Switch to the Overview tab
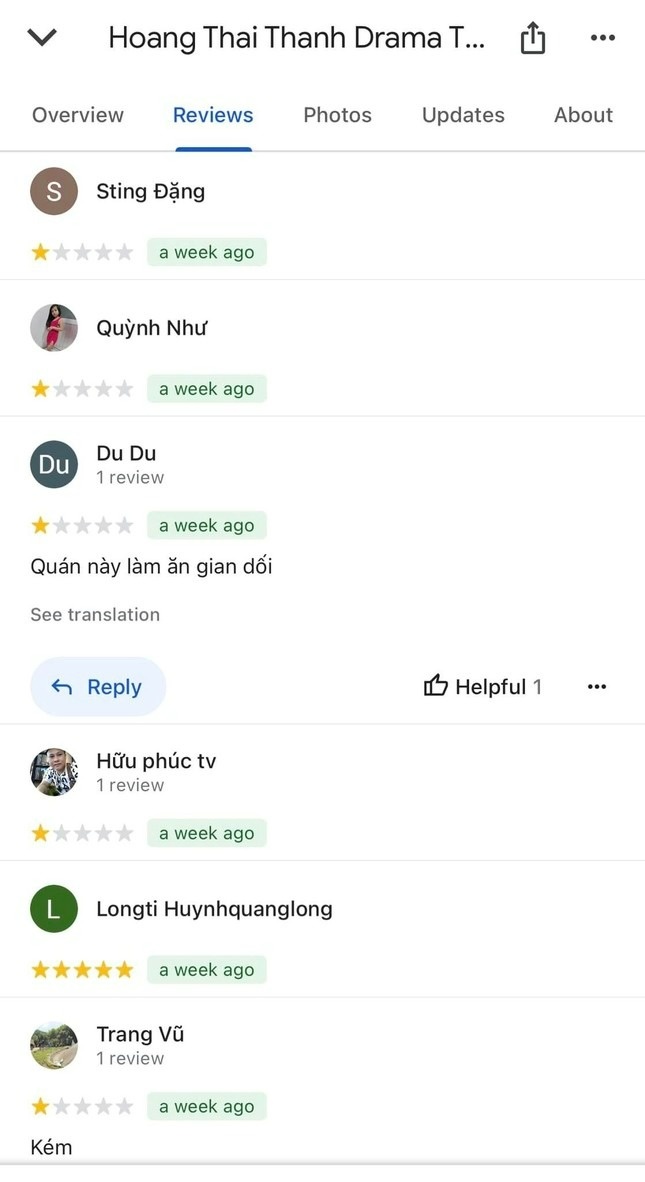The image size is (645, 1182). [78, 115]
